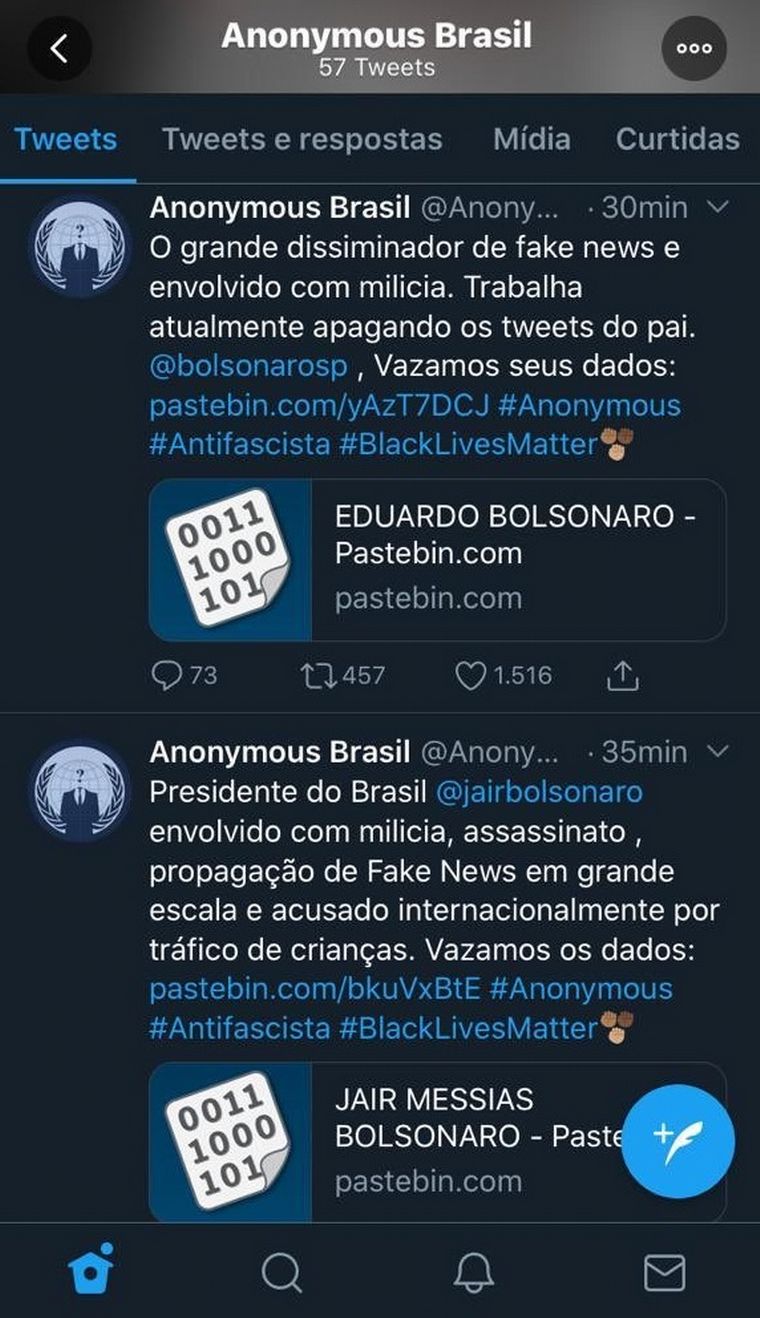Switch to Tweets e respostas tab
Image resolution: width=760 pixels, height=1318 pixels.
[x=302, y=139]
